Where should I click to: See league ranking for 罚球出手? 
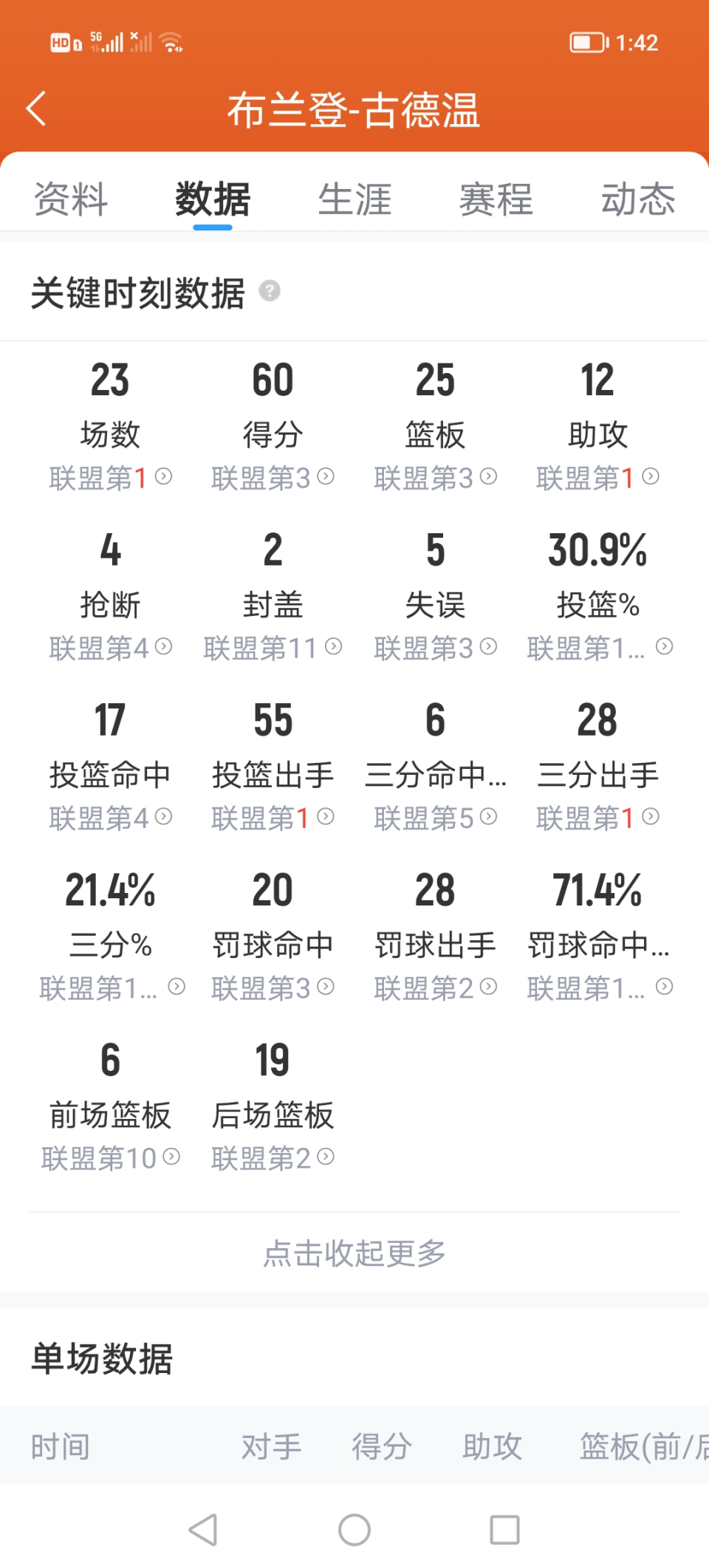pyautogui.click(x=435, y=987)
